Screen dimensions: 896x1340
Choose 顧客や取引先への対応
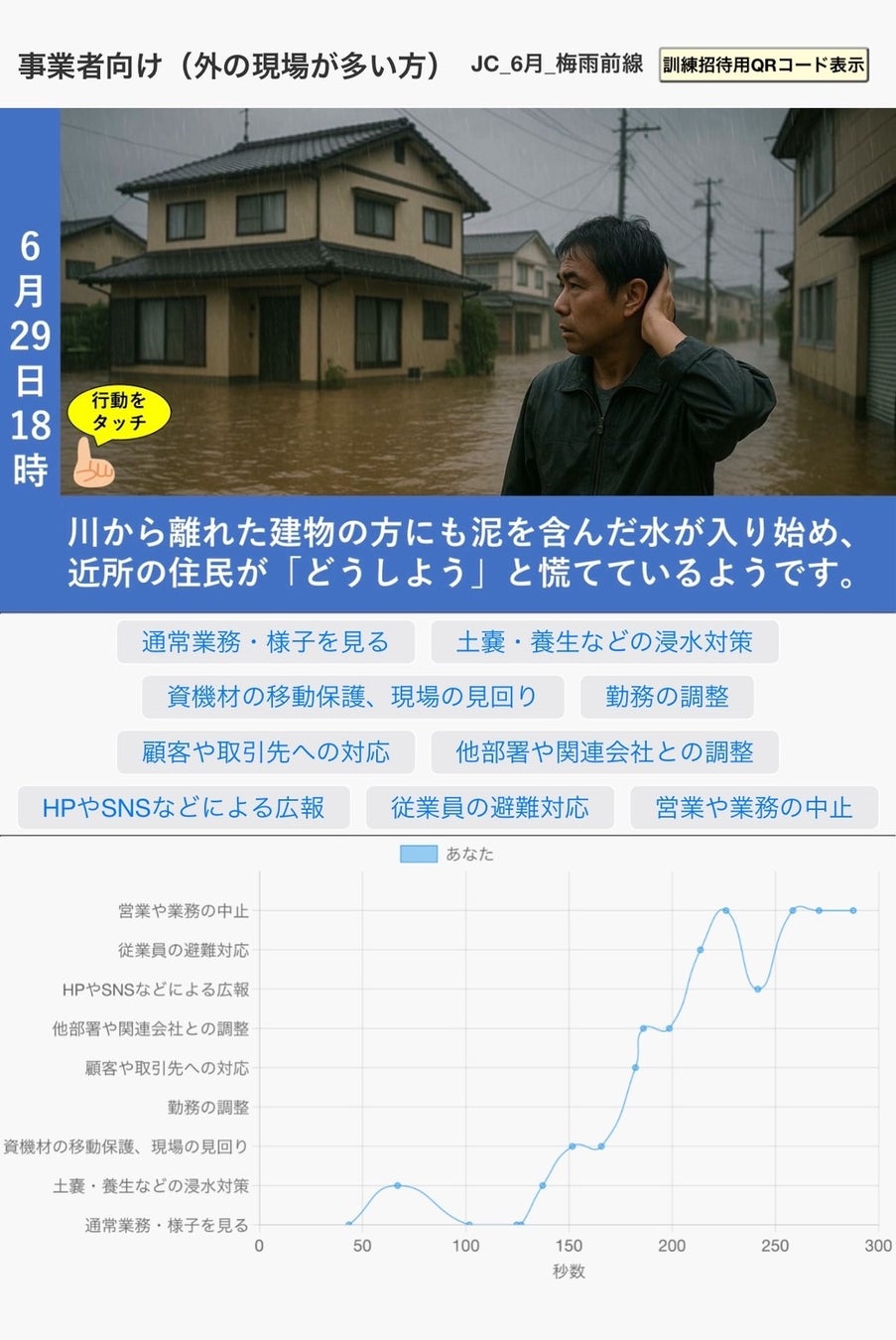coord(265,752)
